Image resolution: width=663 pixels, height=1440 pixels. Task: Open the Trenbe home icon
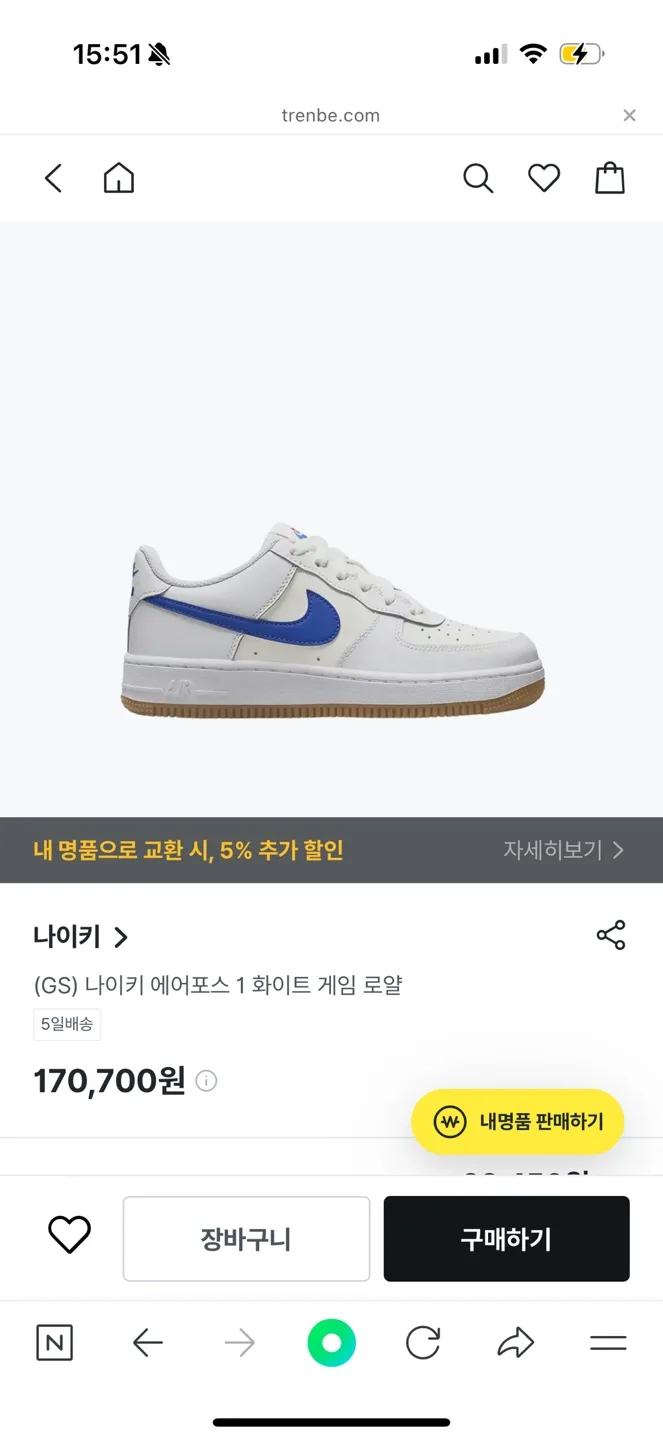[119, 179]
